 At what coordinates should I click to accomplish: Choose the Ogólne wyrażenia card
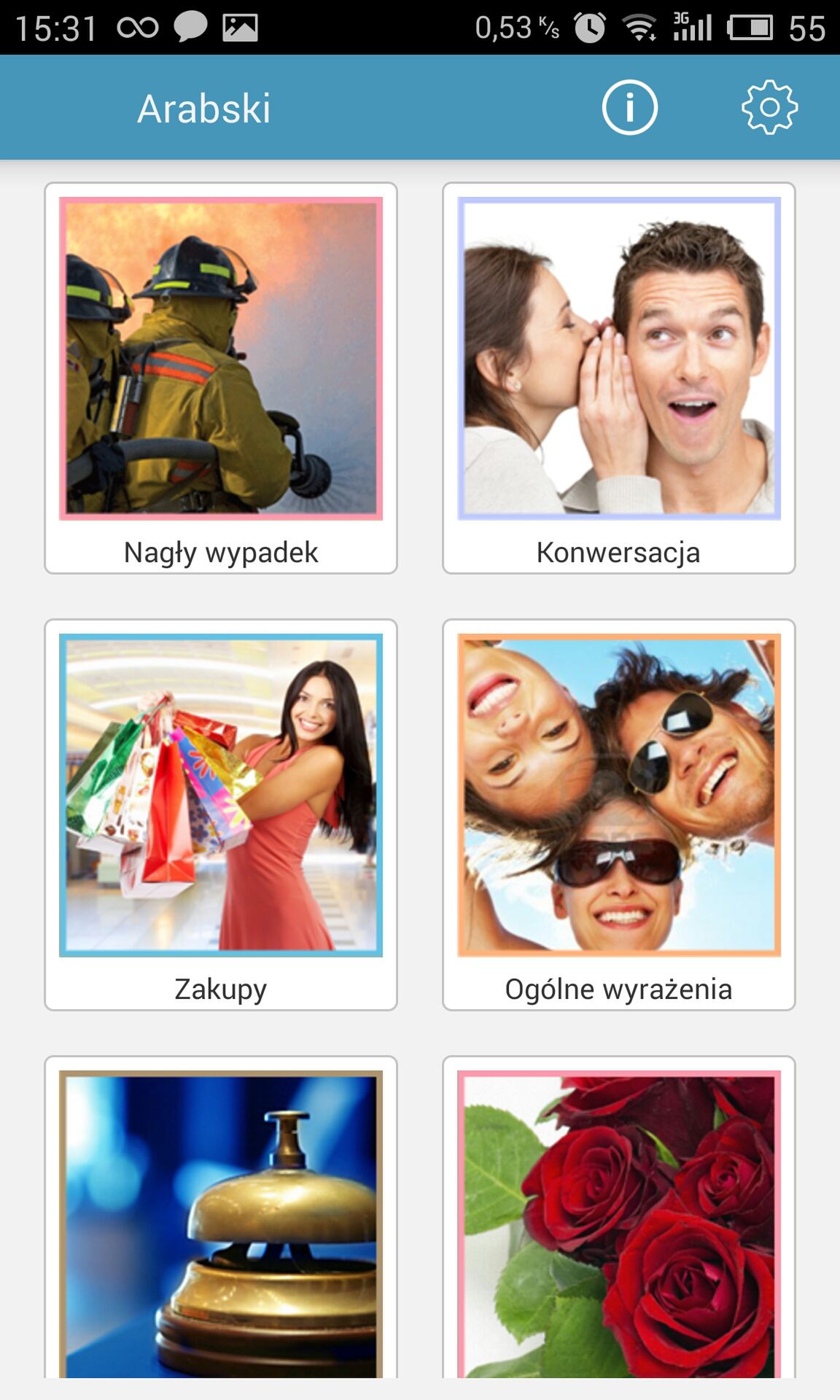618,814
